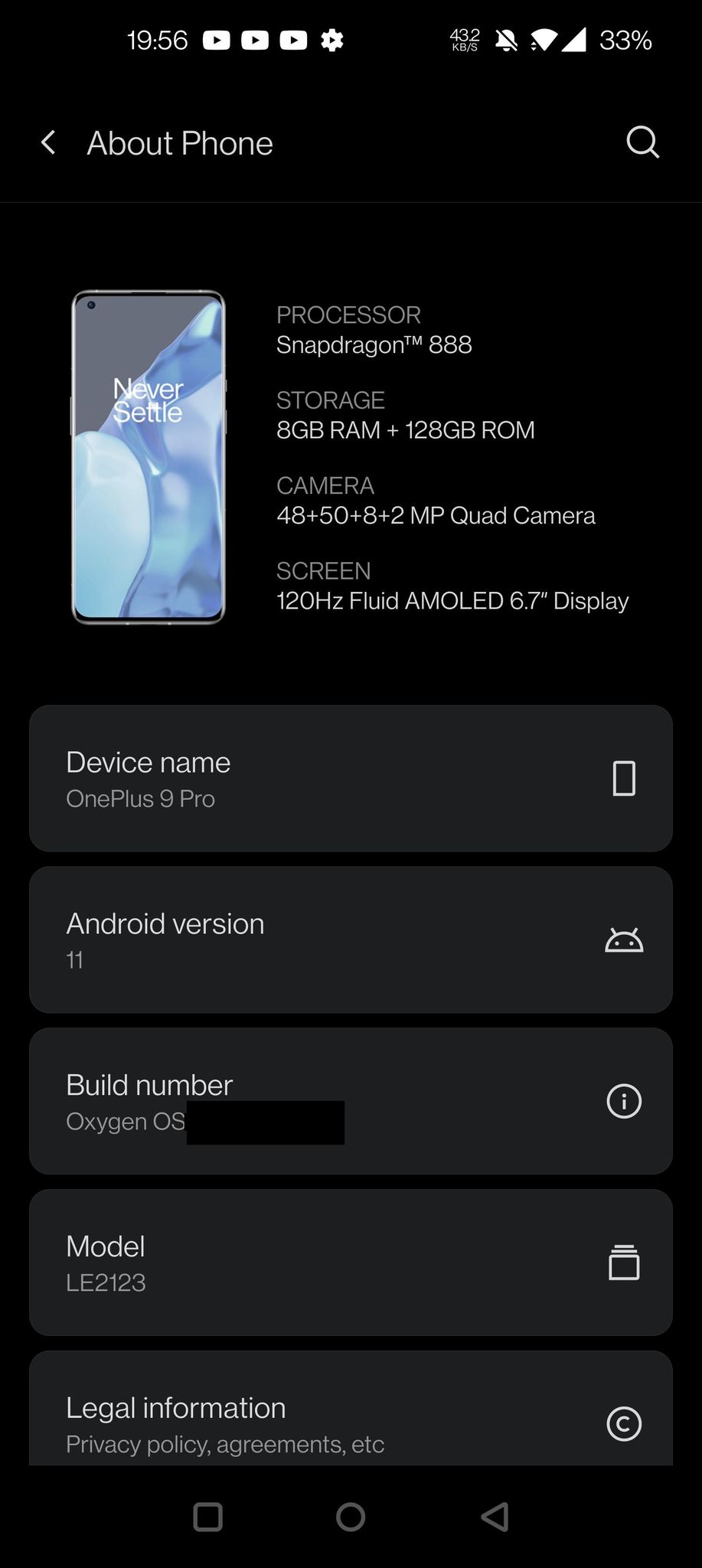Tap the recents square navigation button

(207, 1518)
